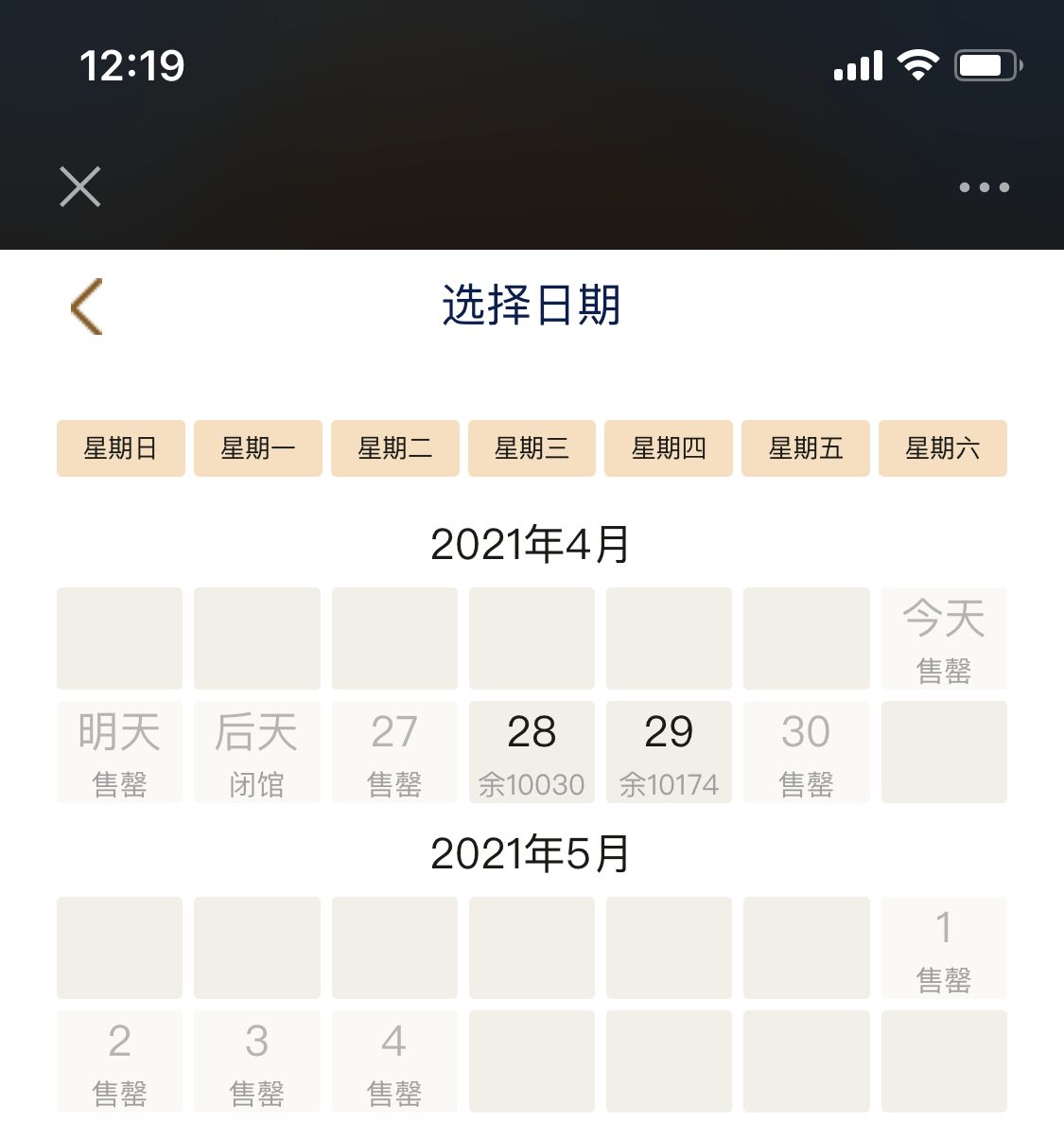Tap the sold-out date 30 cell

pos(806,752)
